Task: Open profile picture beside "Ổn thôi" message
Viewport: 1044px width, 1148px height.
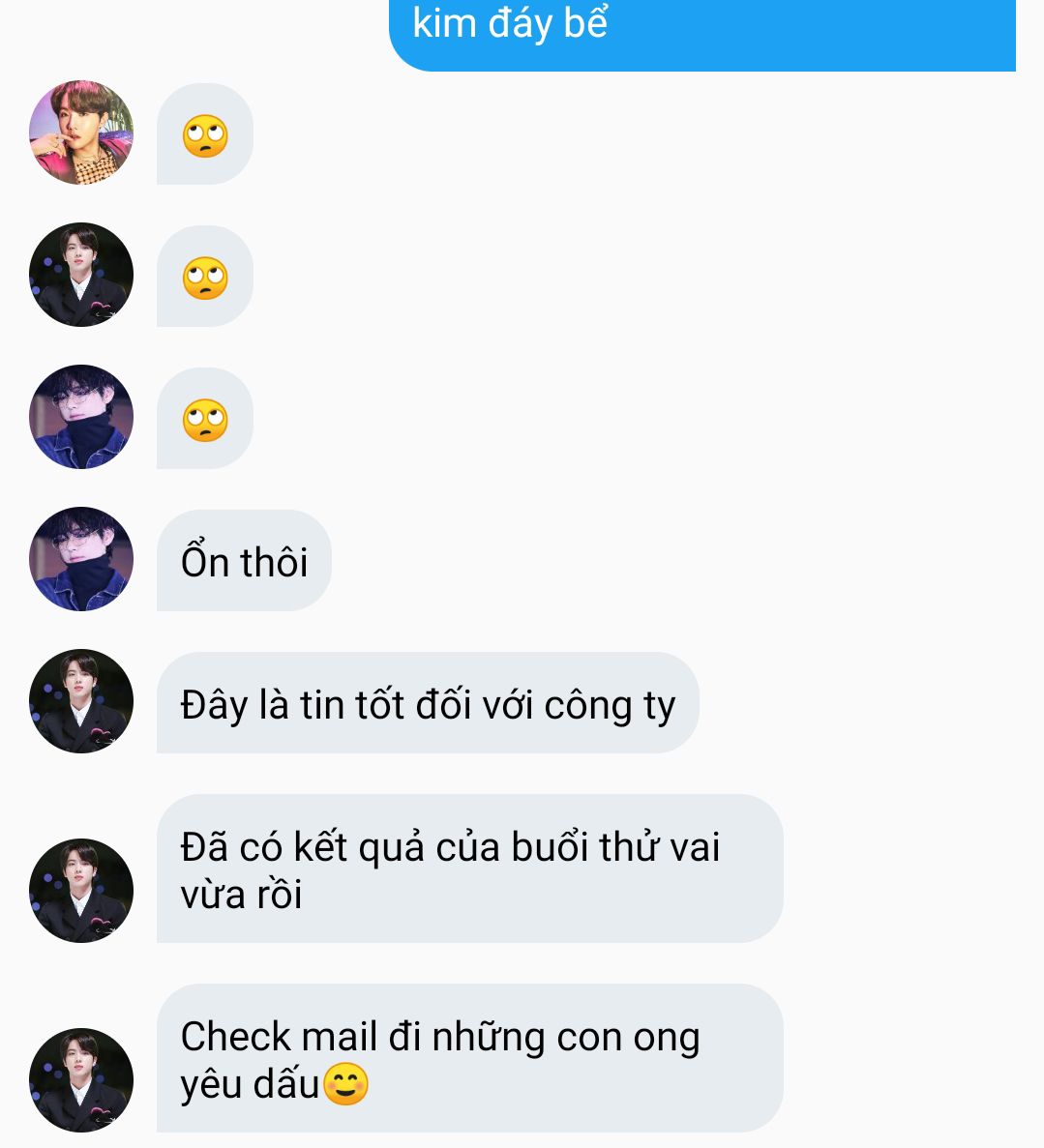Action: [81, 559]
